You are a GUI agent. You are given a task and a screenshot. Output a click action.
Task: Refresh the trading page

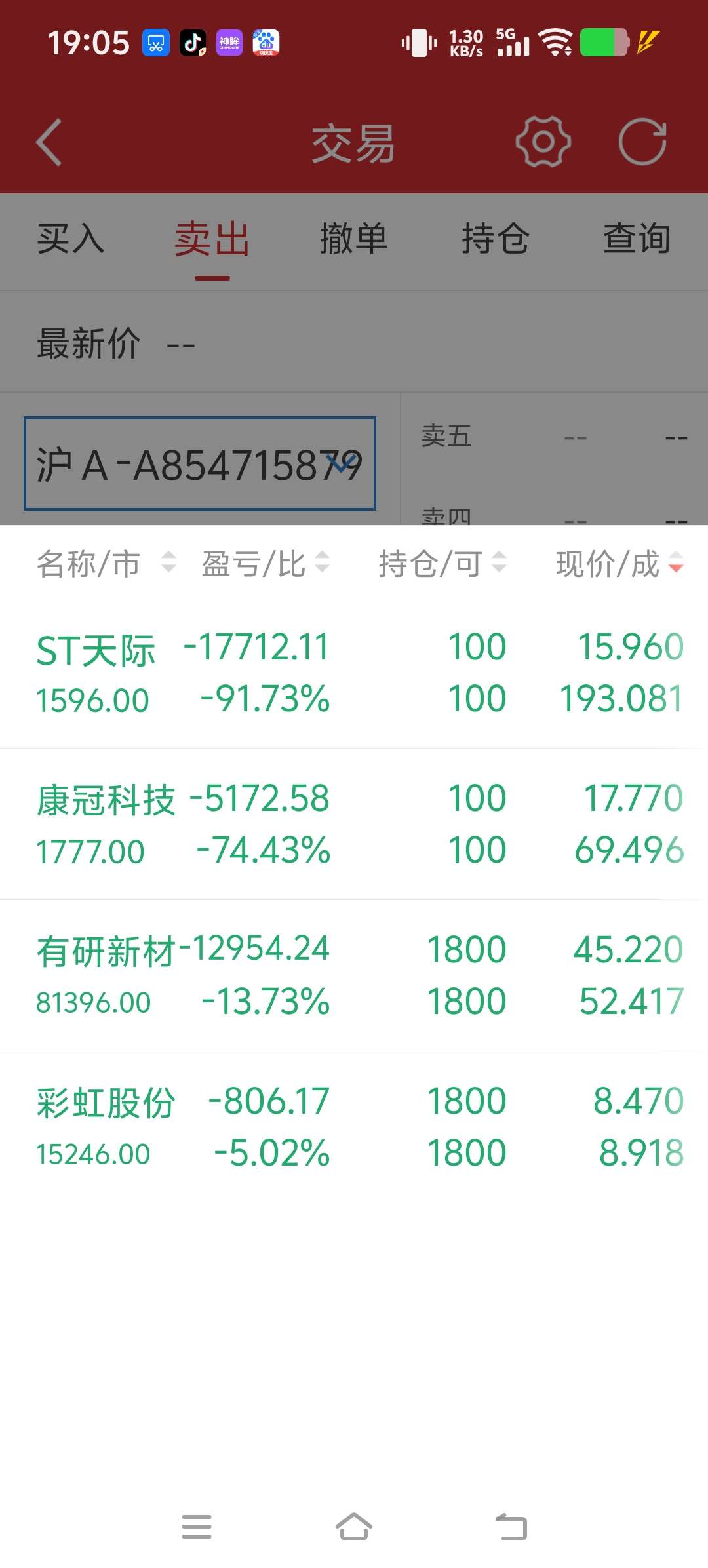click(642, 142)
